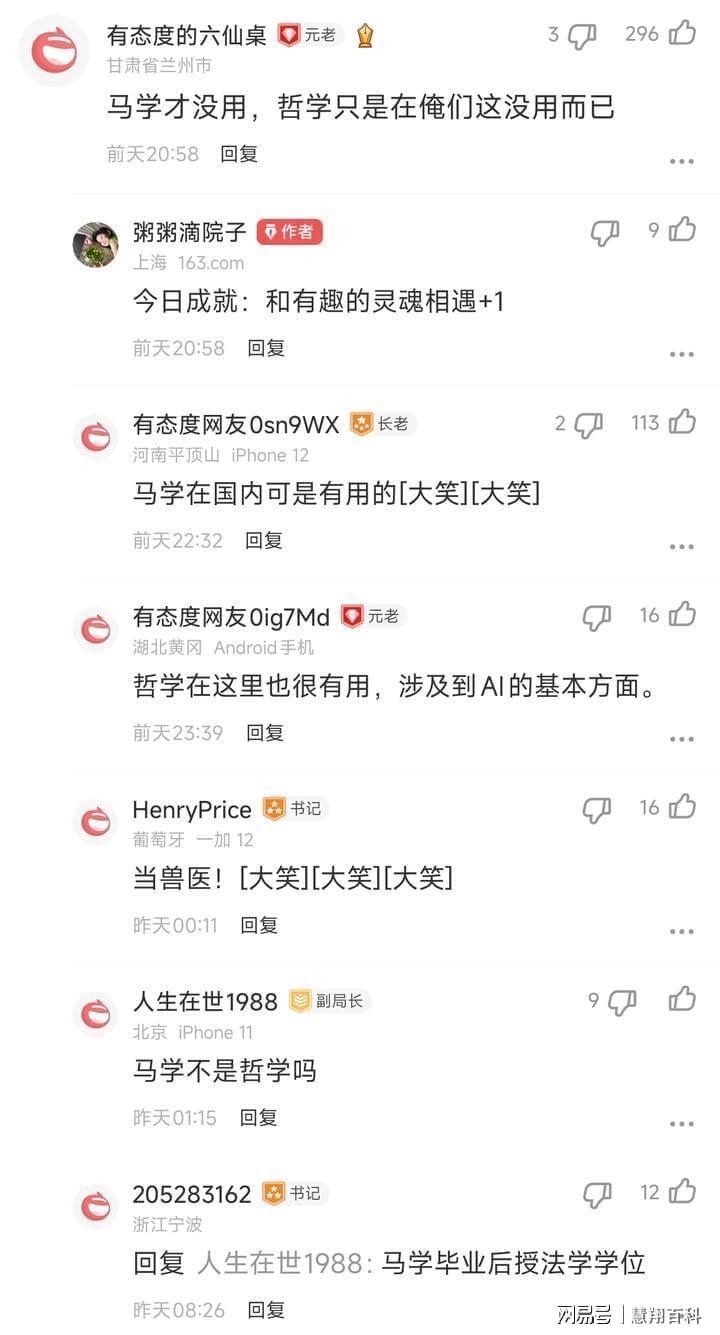Open 粥粥滴院子's profile avatar
720x1335 pixels.
95,245
